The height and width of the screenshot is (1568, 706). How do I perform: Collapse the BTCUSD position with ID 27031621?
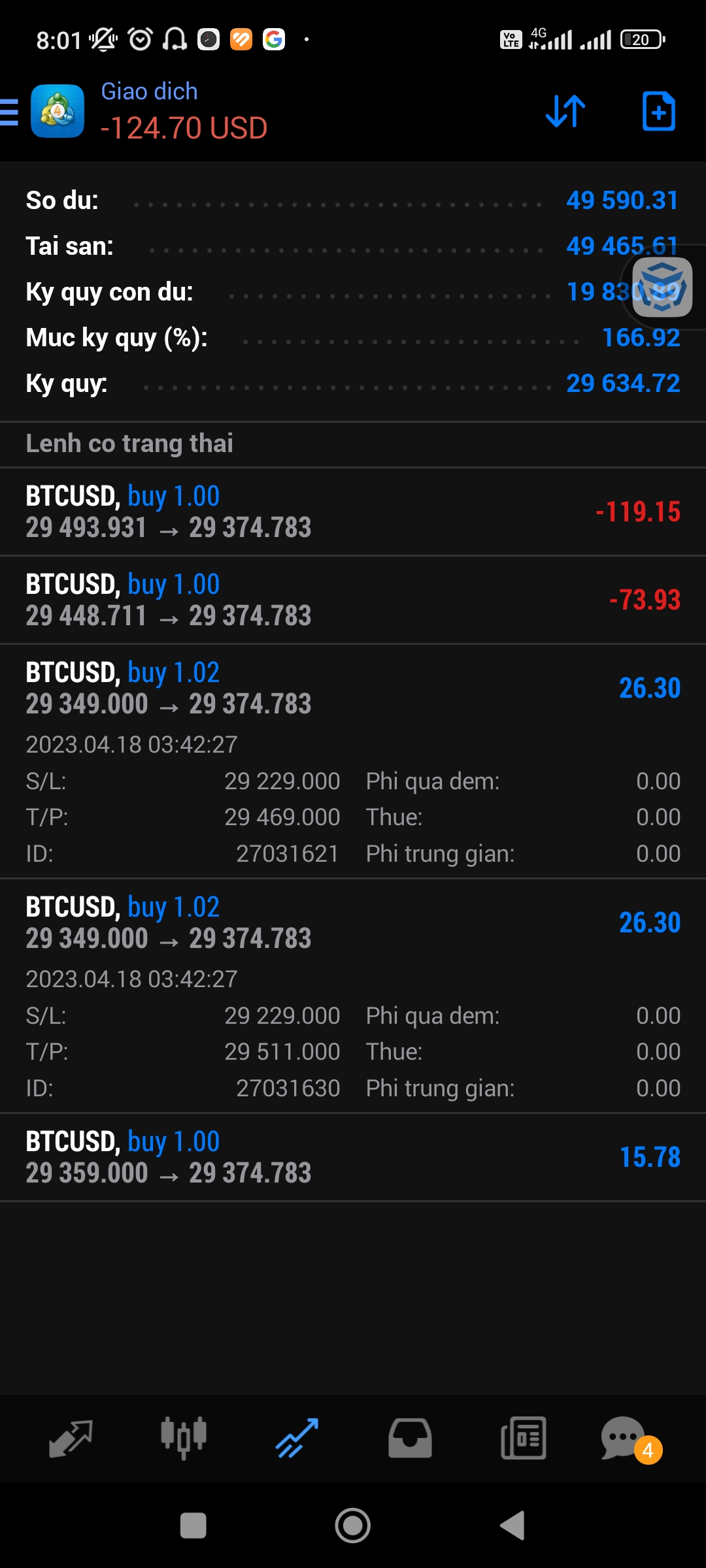point(353,689)
